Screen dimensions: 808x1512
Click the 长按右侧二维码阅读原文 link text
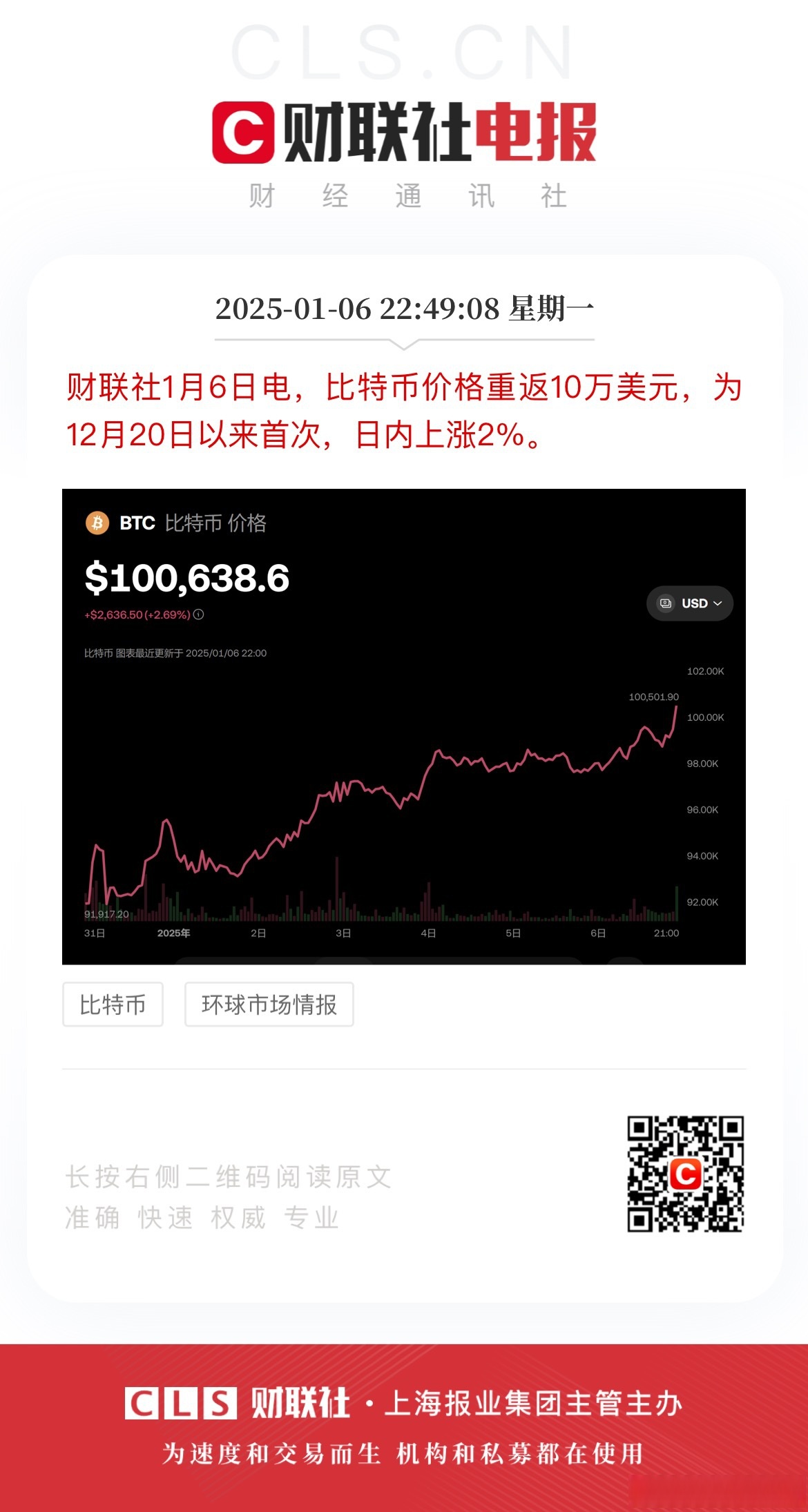228,1177
